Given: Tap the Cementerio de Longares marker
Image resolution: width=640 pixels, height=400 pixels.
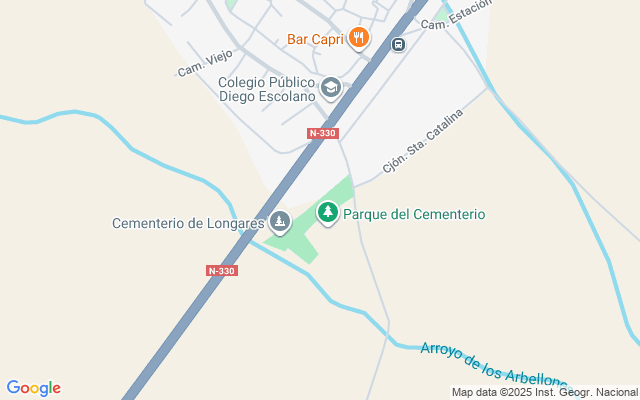Looking at the screenshot, I should pos(281,221).
